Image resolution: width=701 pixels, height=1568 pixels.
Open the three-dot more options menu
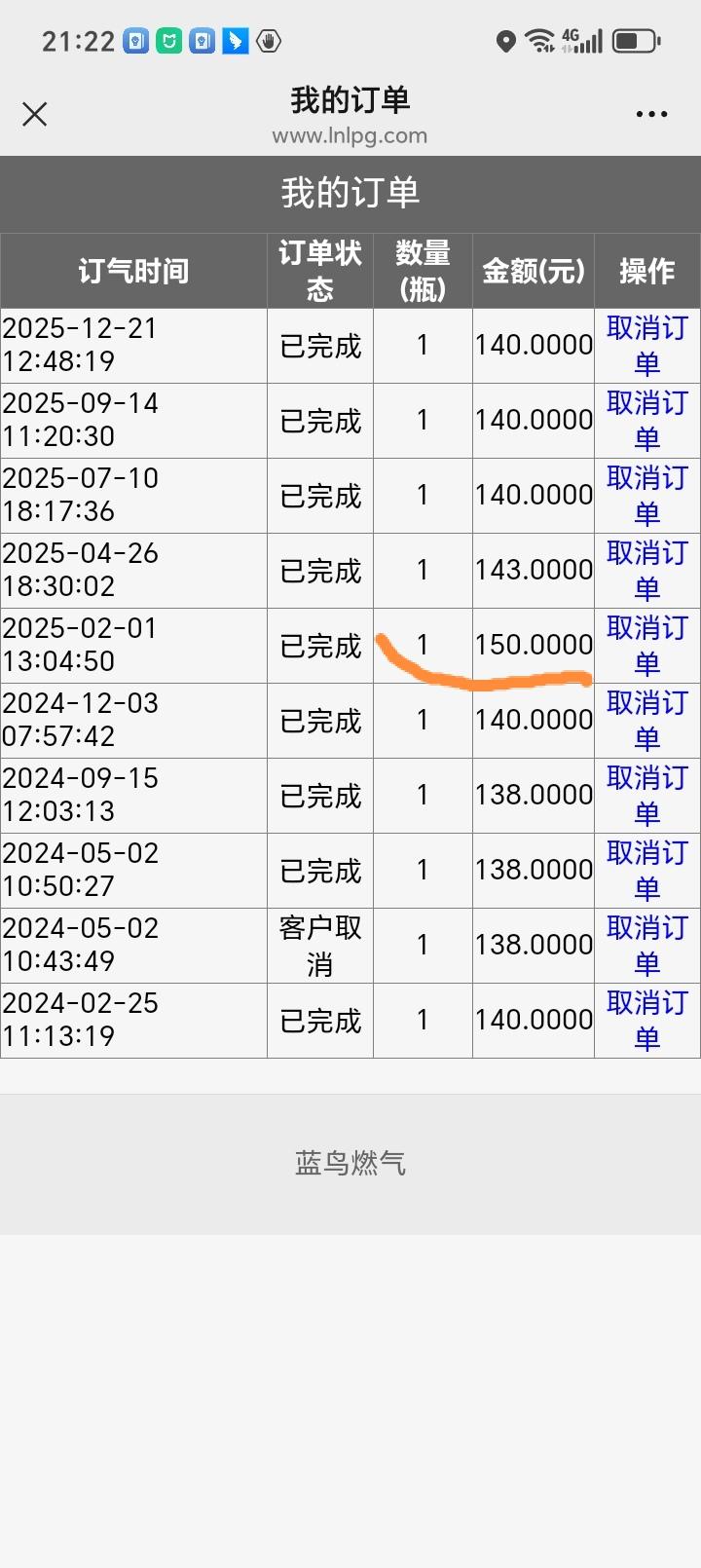[650, 114]
